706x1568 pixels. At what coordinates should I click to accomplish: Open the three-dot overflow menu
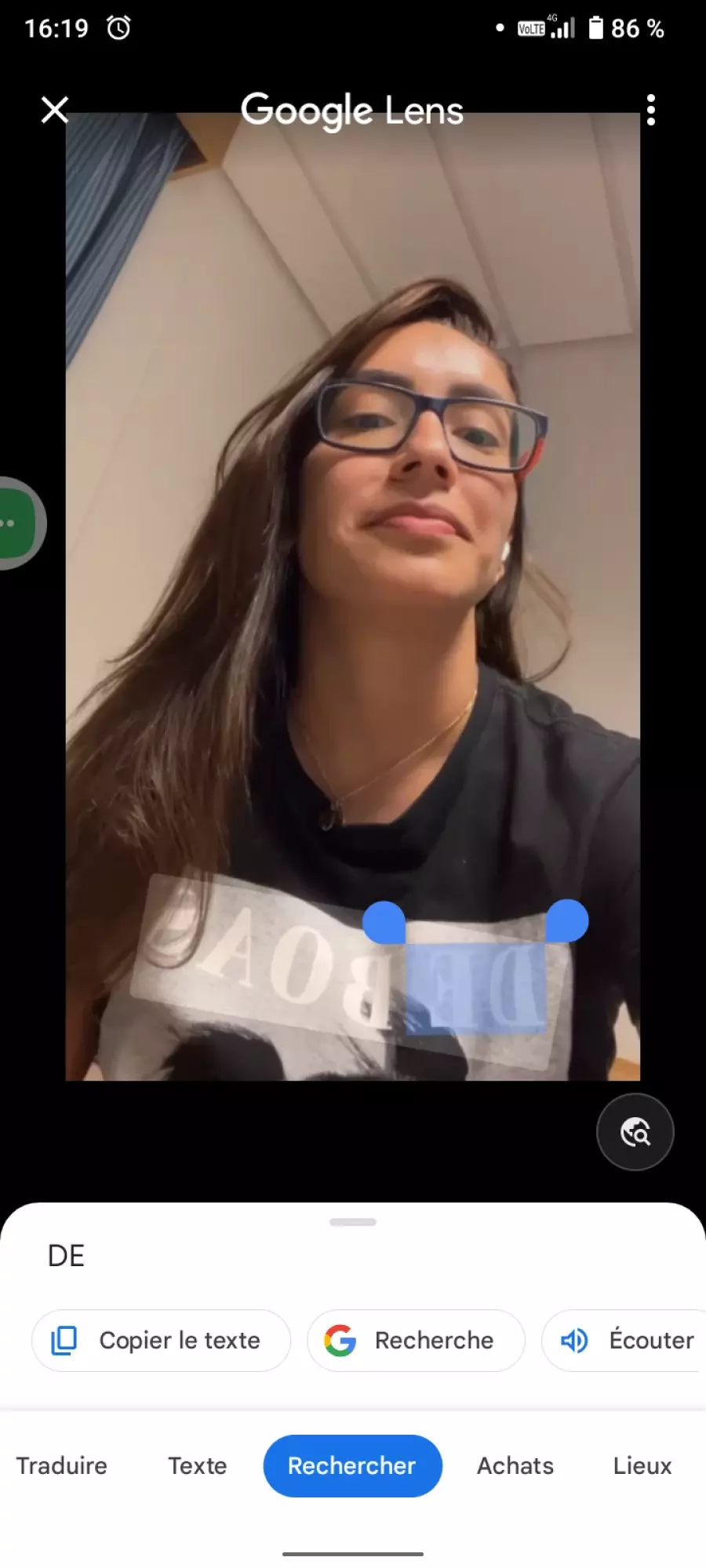[x=650, y=110]
